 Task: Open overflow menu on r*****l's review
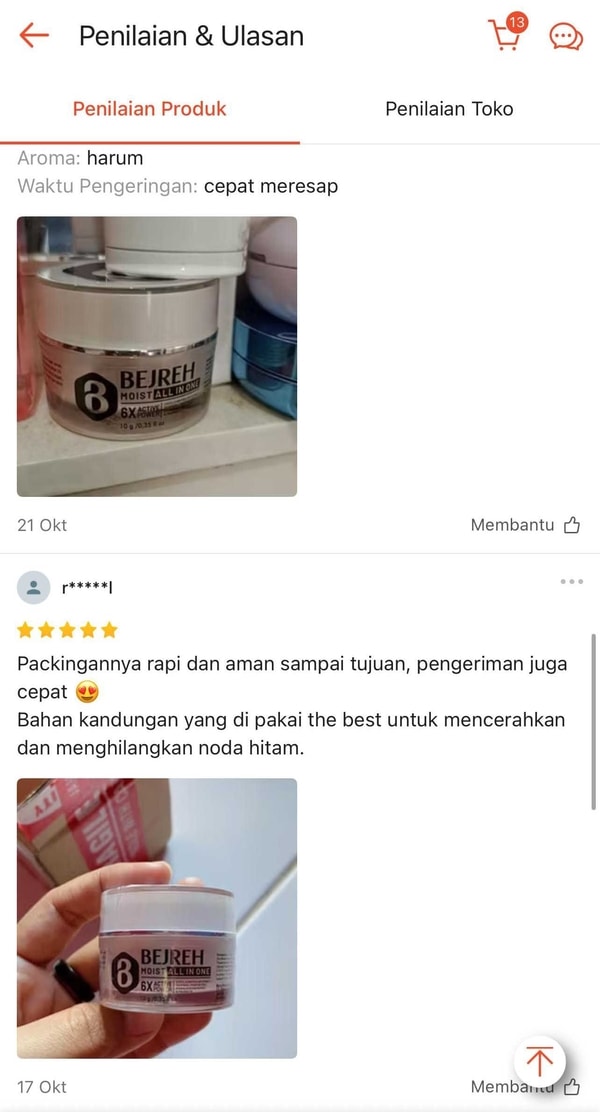pyautogui.click(x=572, y=582)
